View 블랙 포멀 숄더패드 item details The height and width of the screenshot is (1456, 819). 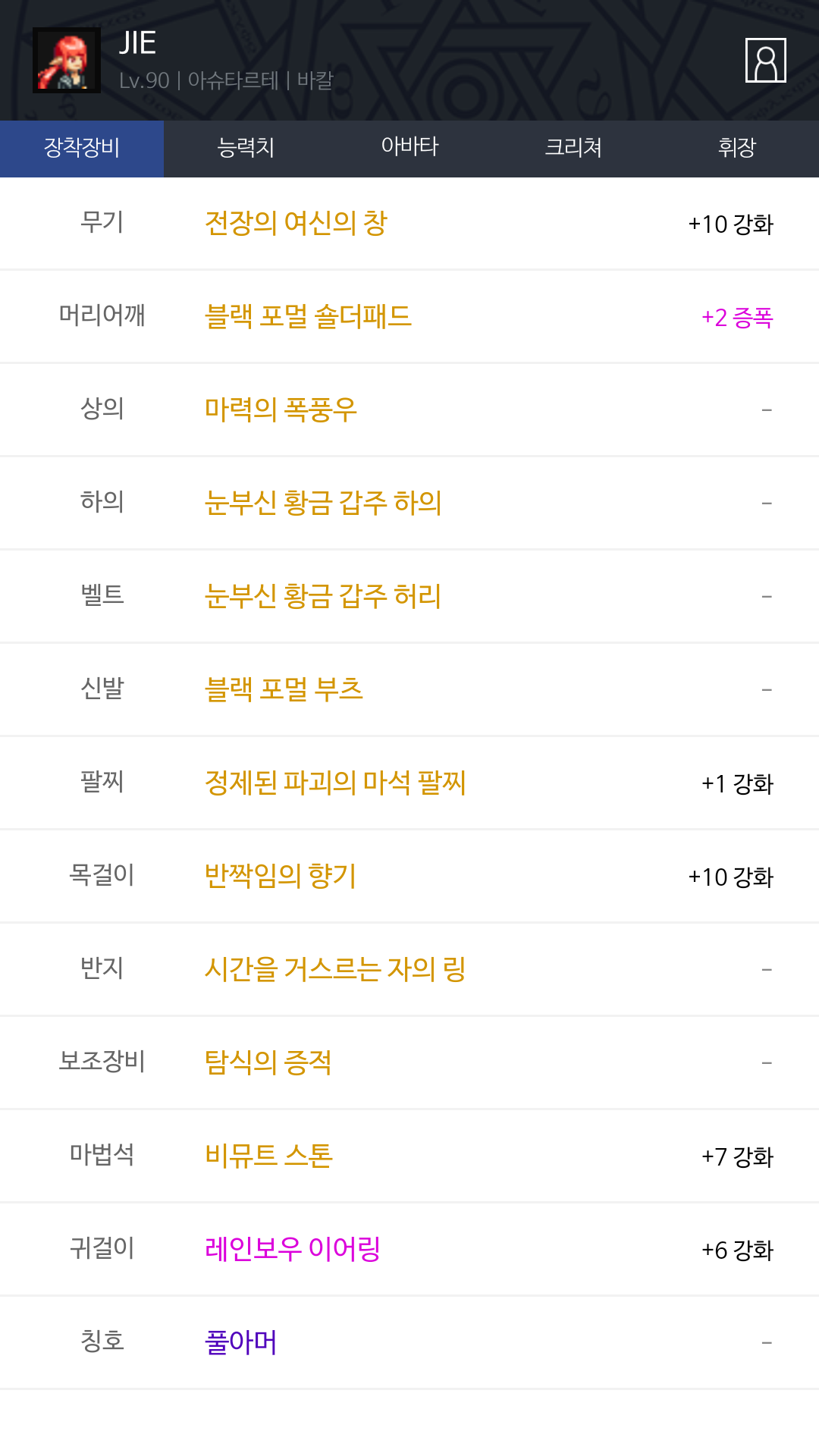tap(309, 316)
